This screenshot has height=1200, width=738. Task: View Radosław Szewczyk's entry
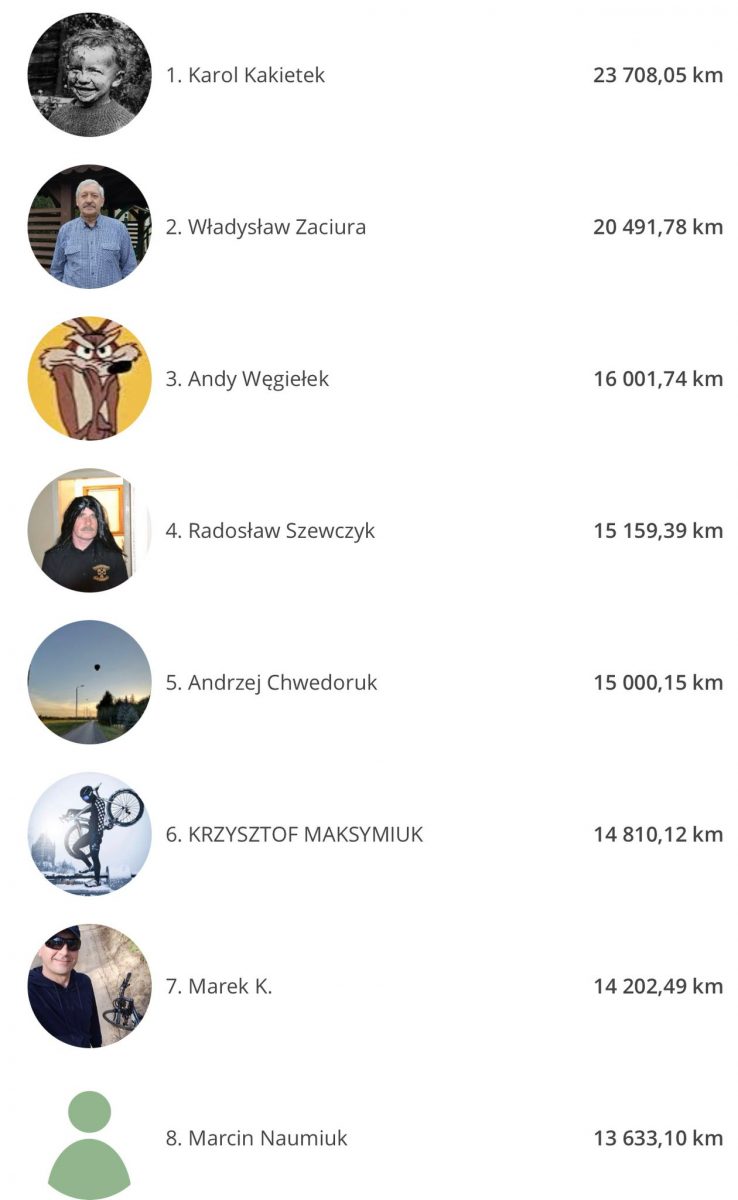tap(270, 531)
